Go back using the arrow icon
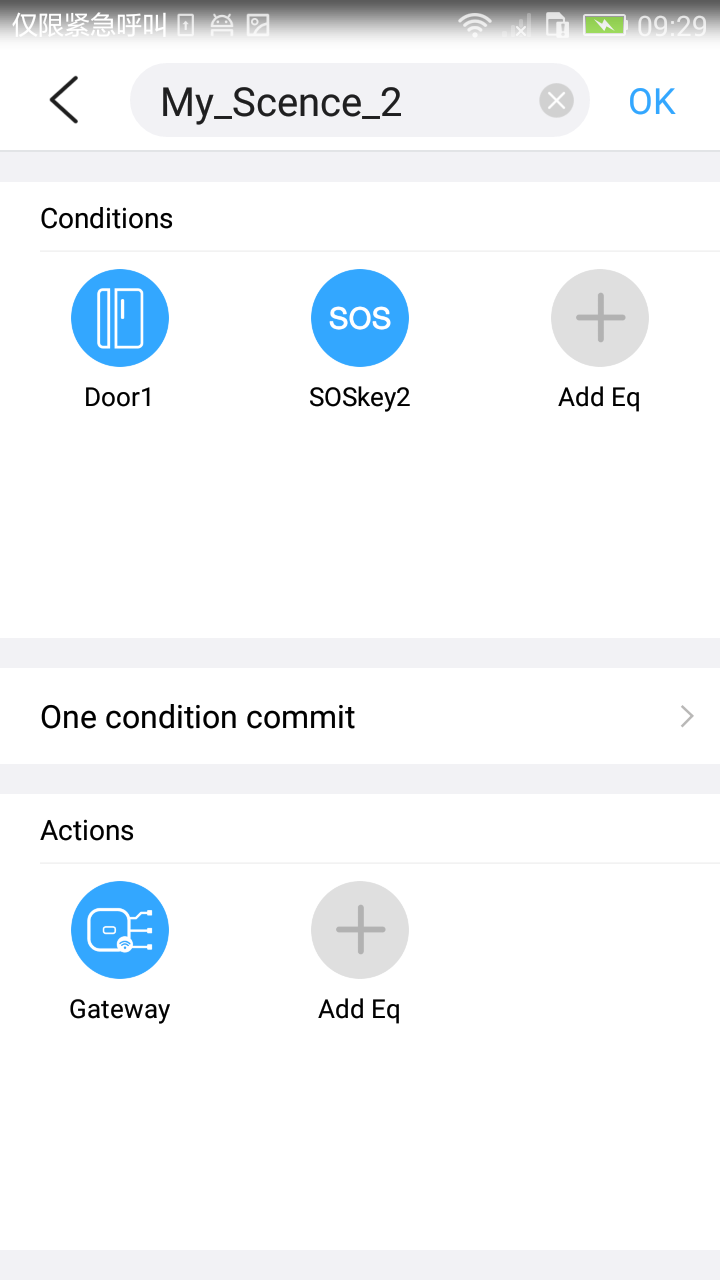The height and width of the screenshot is (1280, 720). tap(64, 101)
